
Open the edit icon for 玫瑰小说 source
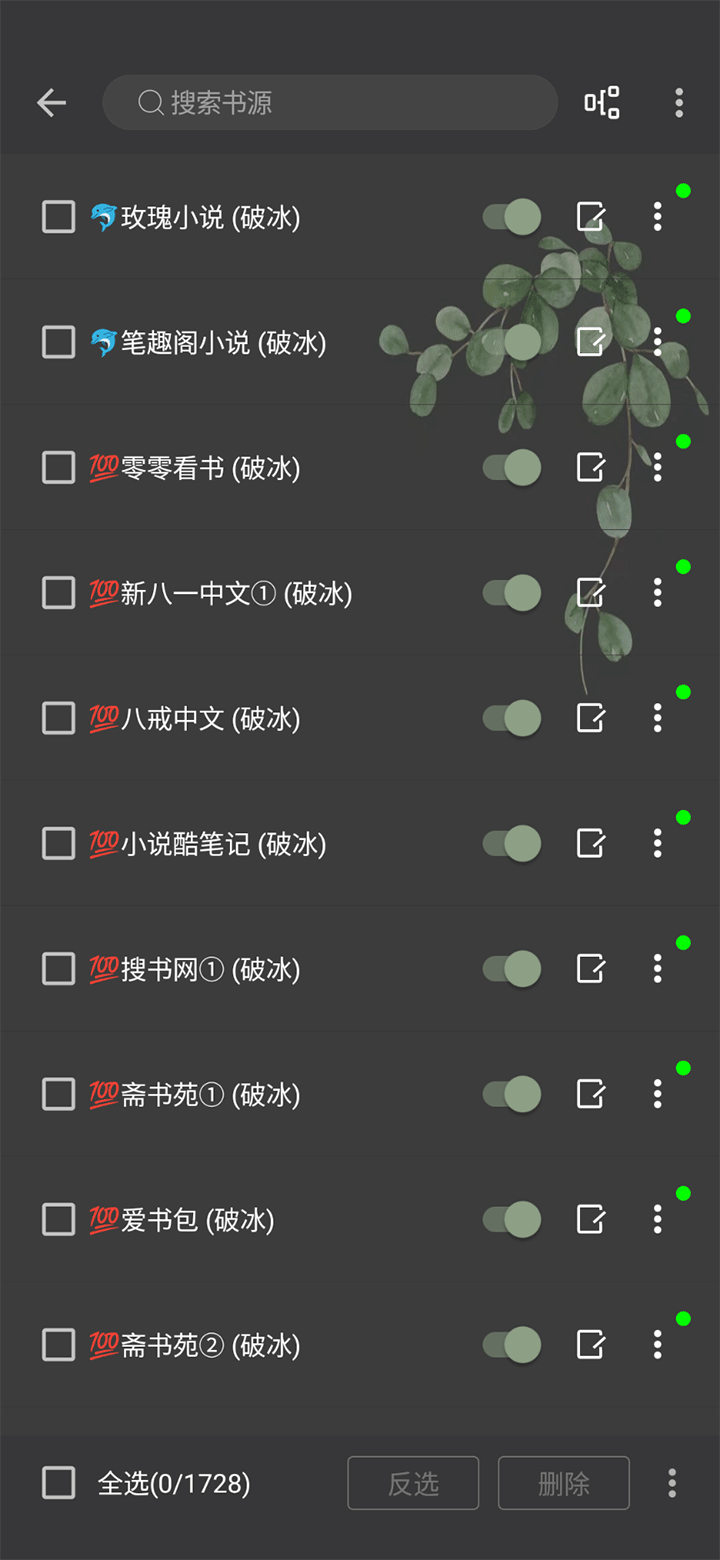pos(591,217)
